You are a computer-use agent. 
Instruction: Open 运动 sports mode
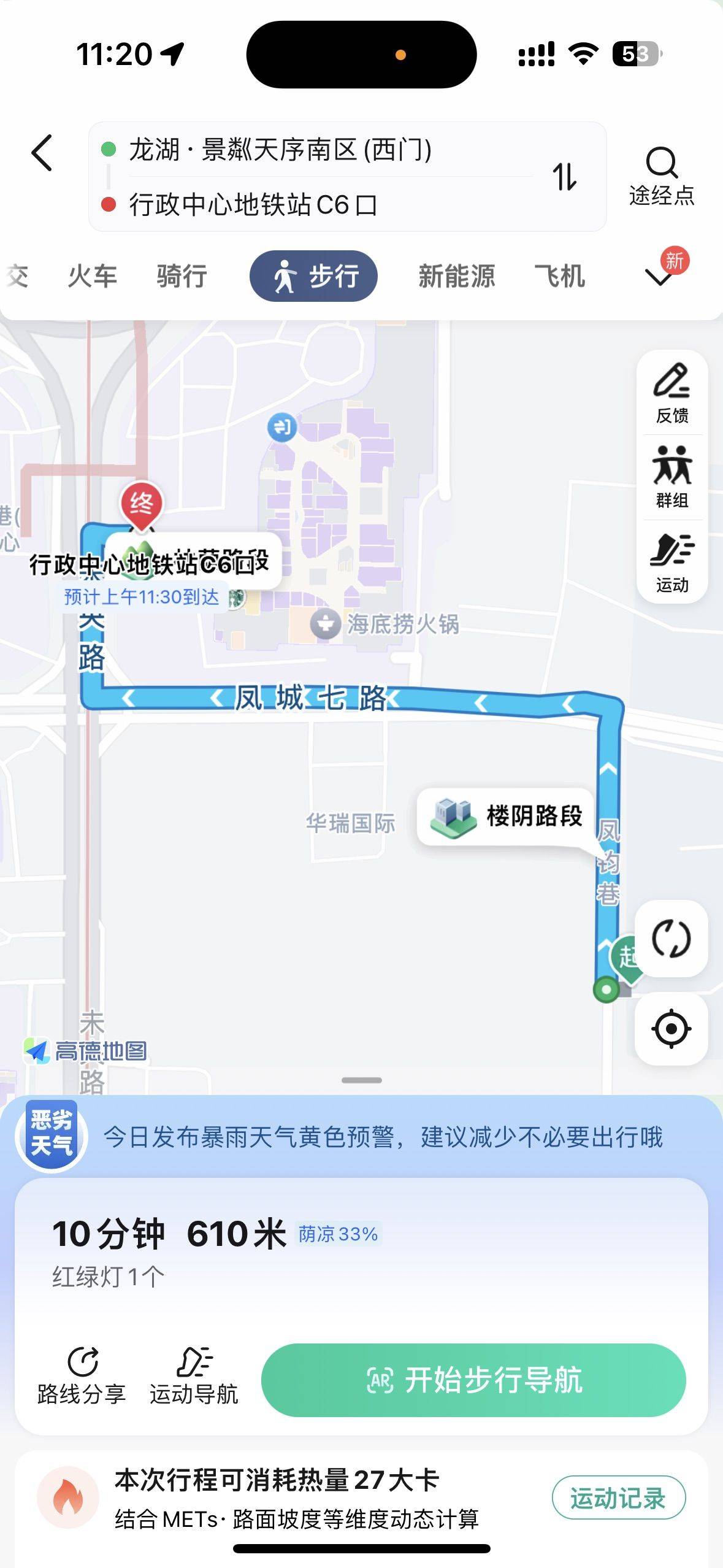672,562
